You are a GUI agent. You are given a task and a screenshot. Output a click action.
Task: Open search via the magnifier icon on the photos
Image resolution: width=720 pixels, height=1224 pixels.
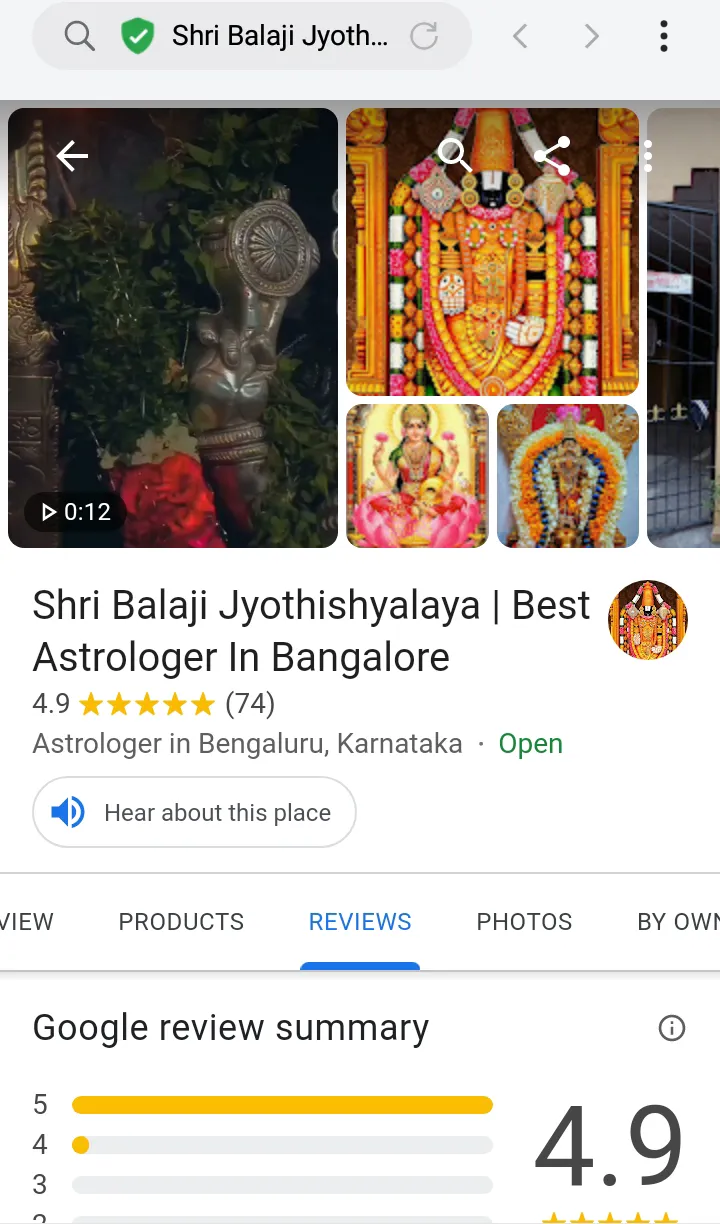455,156
